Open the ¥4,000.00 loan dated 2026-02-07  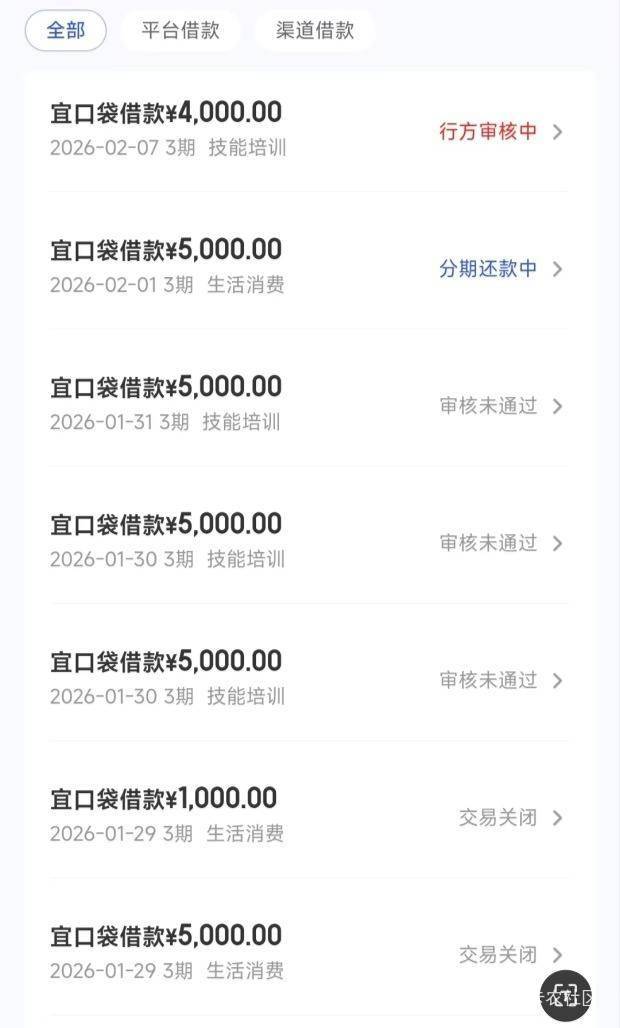click(x=308, y=130)
